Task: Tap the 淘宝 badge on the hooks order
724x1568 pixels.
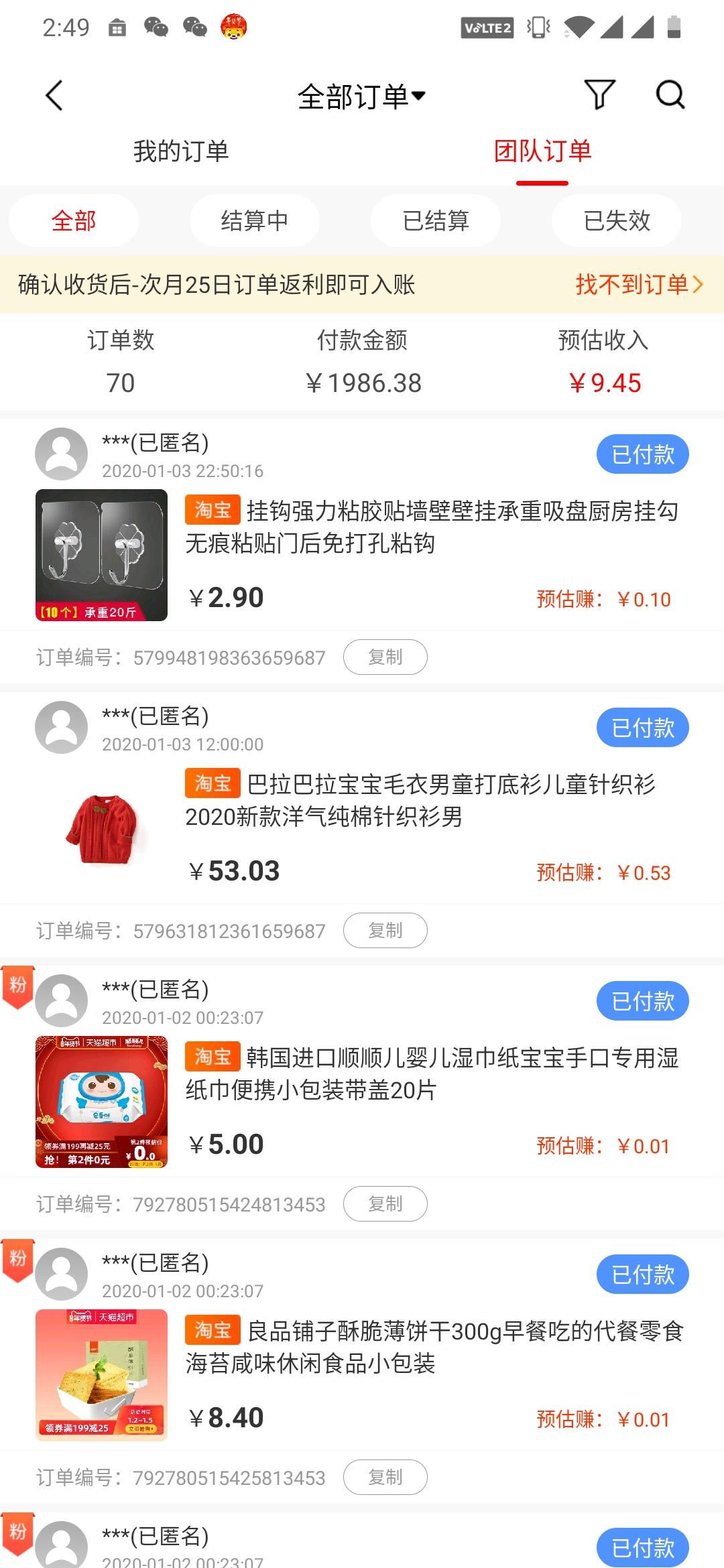Action: click(212, 513)
